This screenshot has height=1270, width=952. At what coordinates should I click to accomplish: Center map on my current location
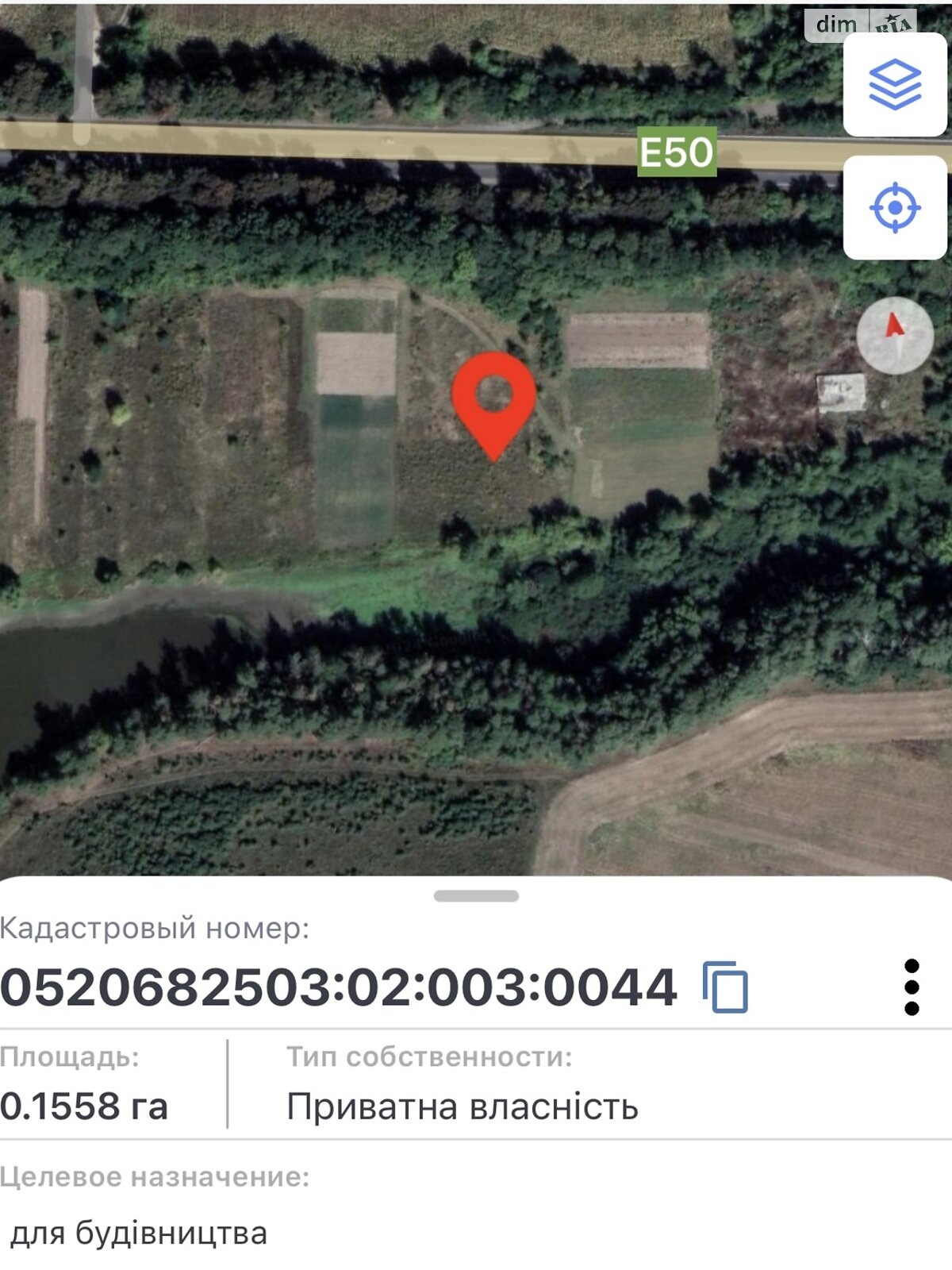pyautogui.click(x=894, y=207)
